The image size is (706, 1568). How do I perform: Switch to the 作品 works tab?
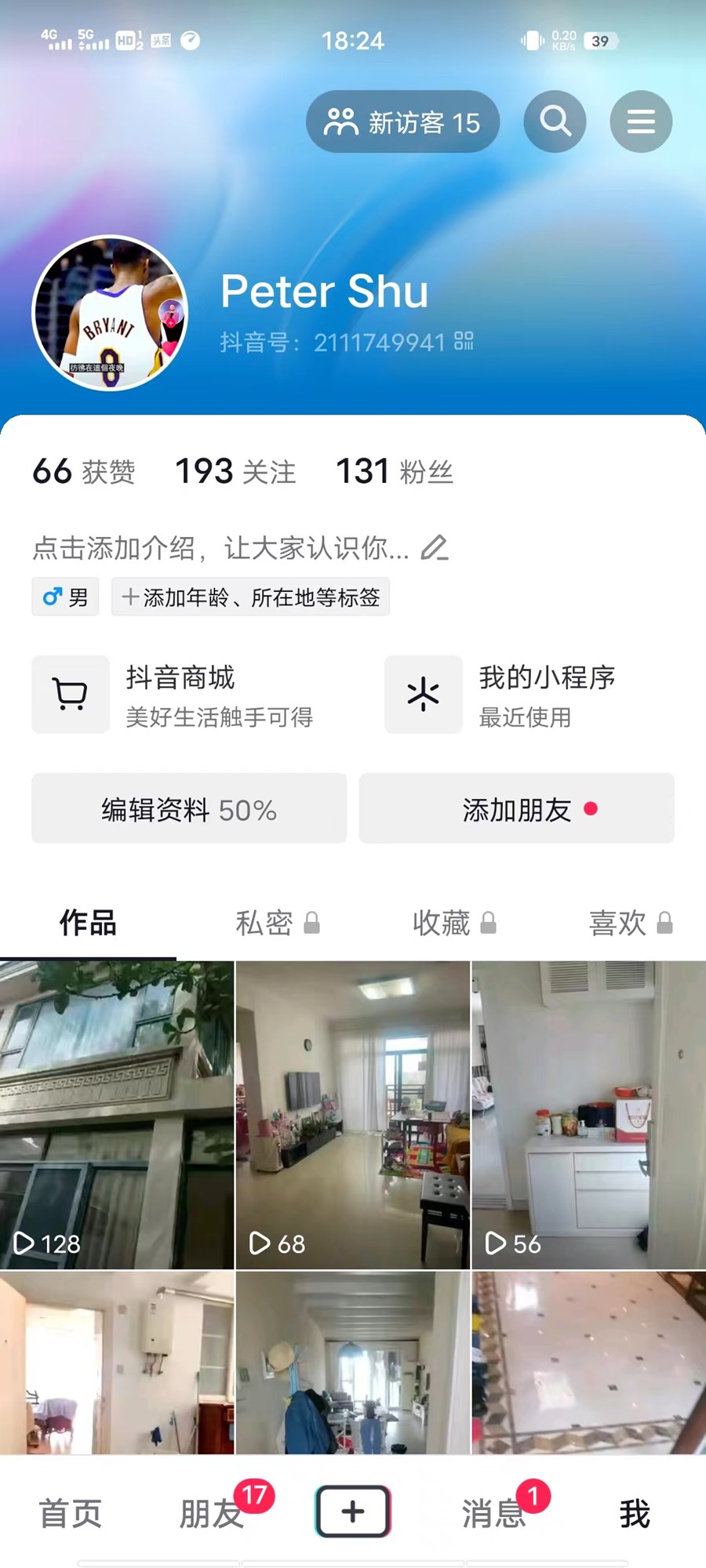tap(86, 923)
